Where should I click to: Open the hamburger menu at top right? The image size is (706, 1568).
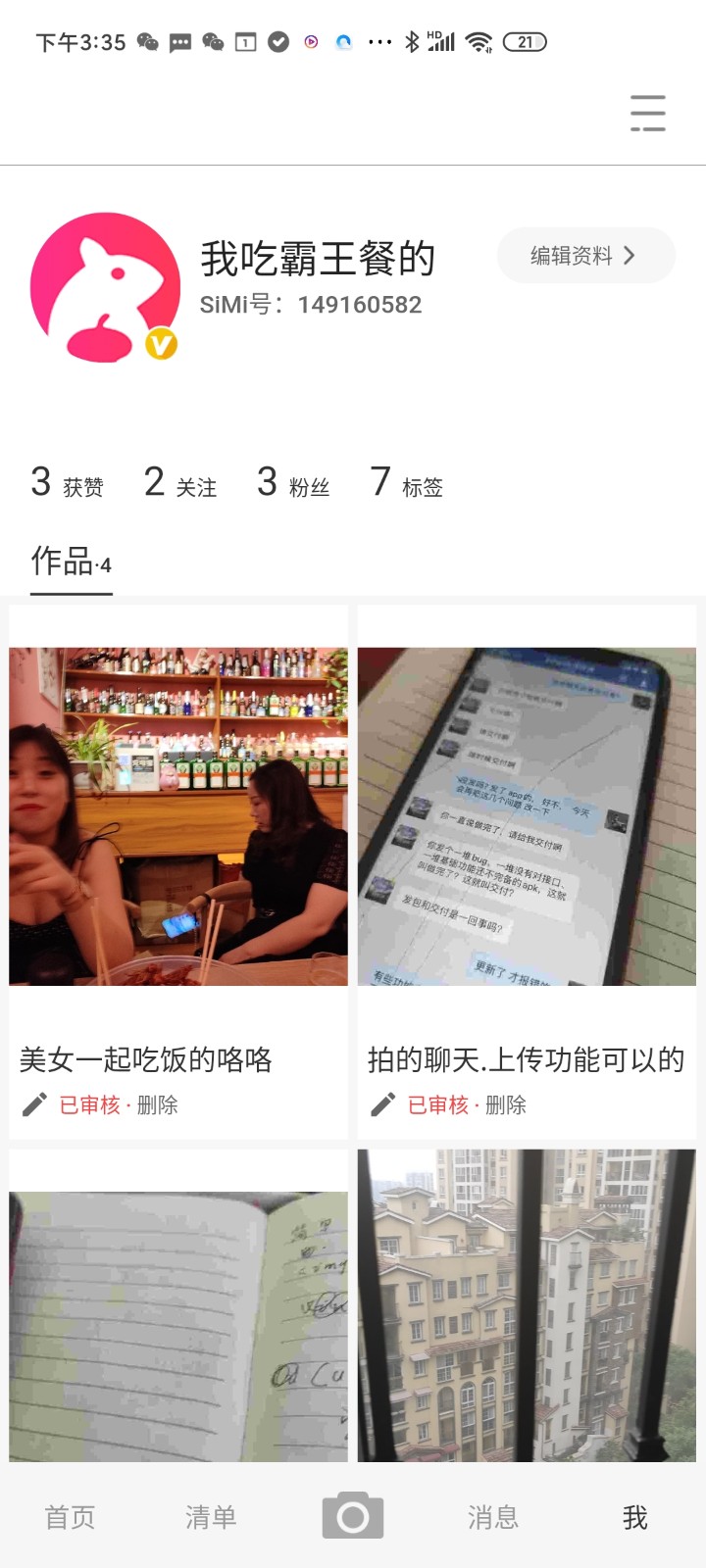tap(647, 113)
